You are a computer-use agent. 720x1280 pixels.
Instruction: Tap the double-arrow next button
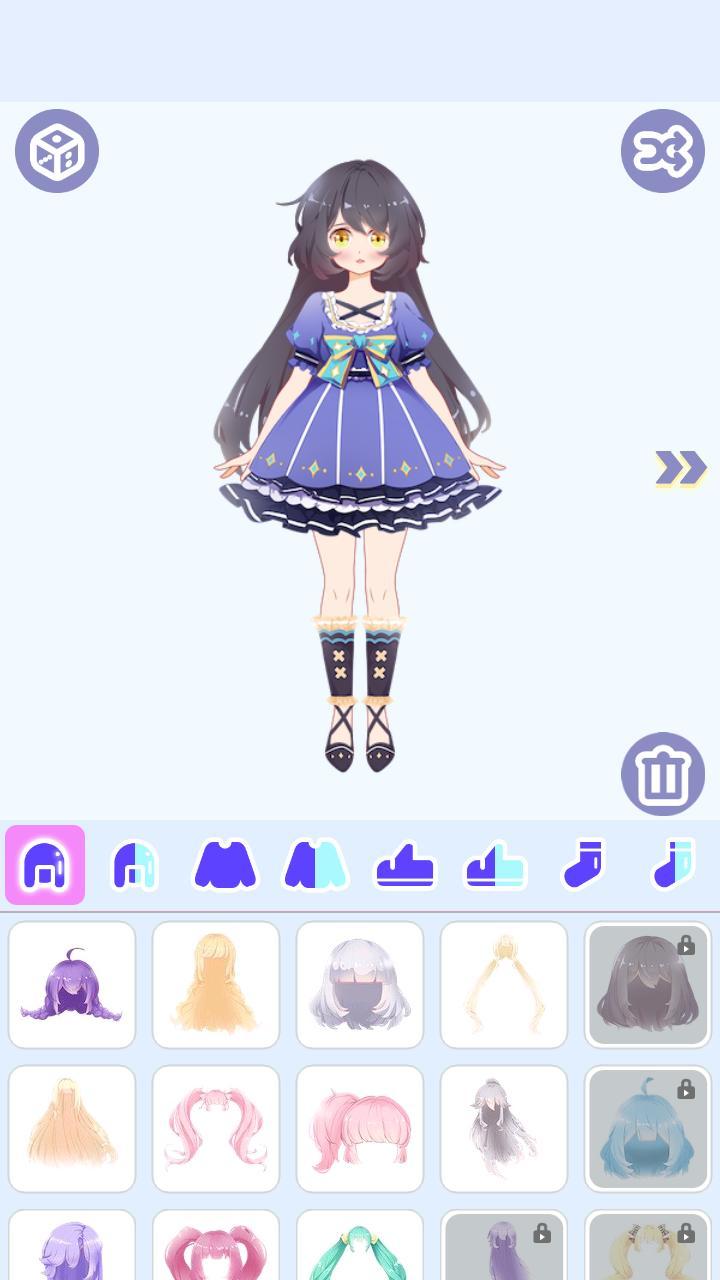680,467
